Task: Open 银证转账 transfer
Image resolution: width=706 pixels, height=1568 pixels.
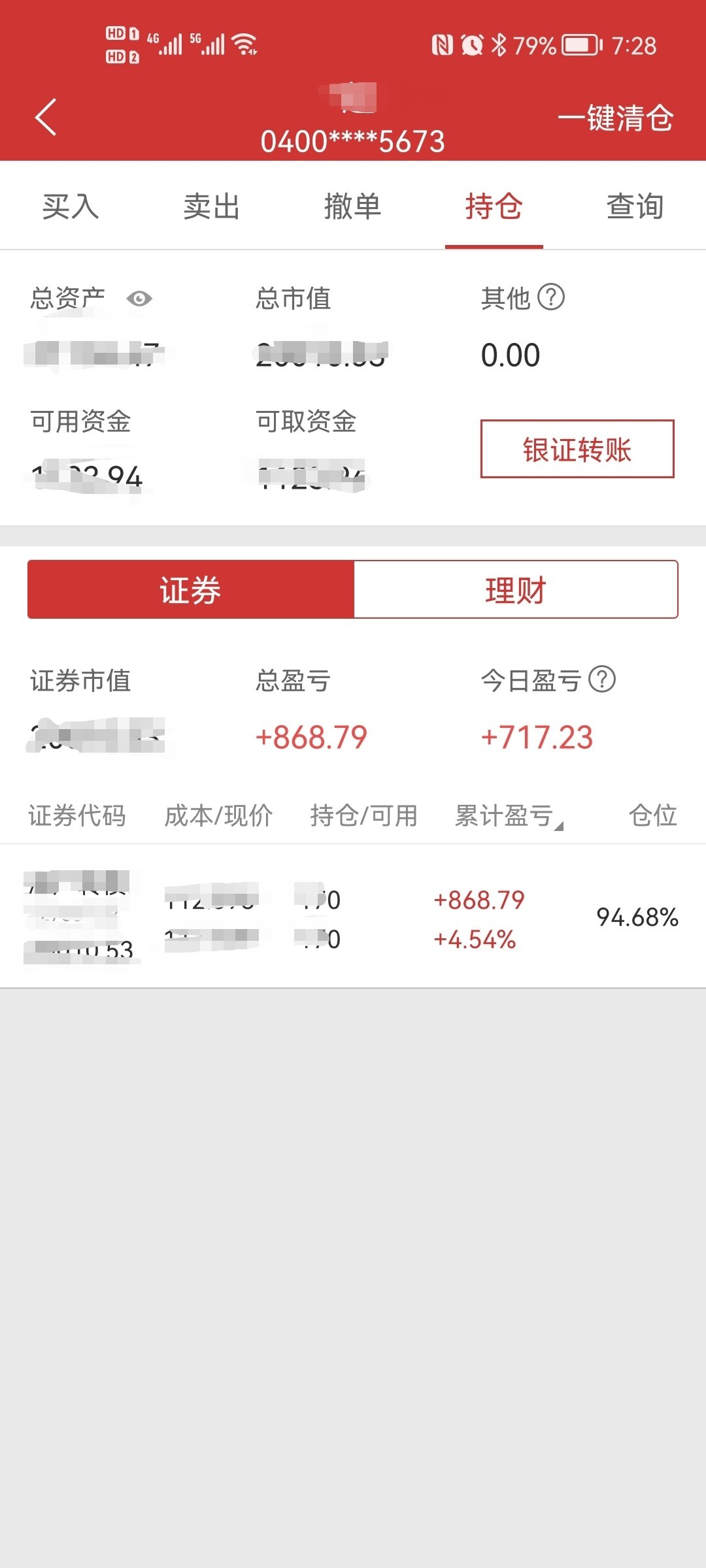Action: click(577, 449)
